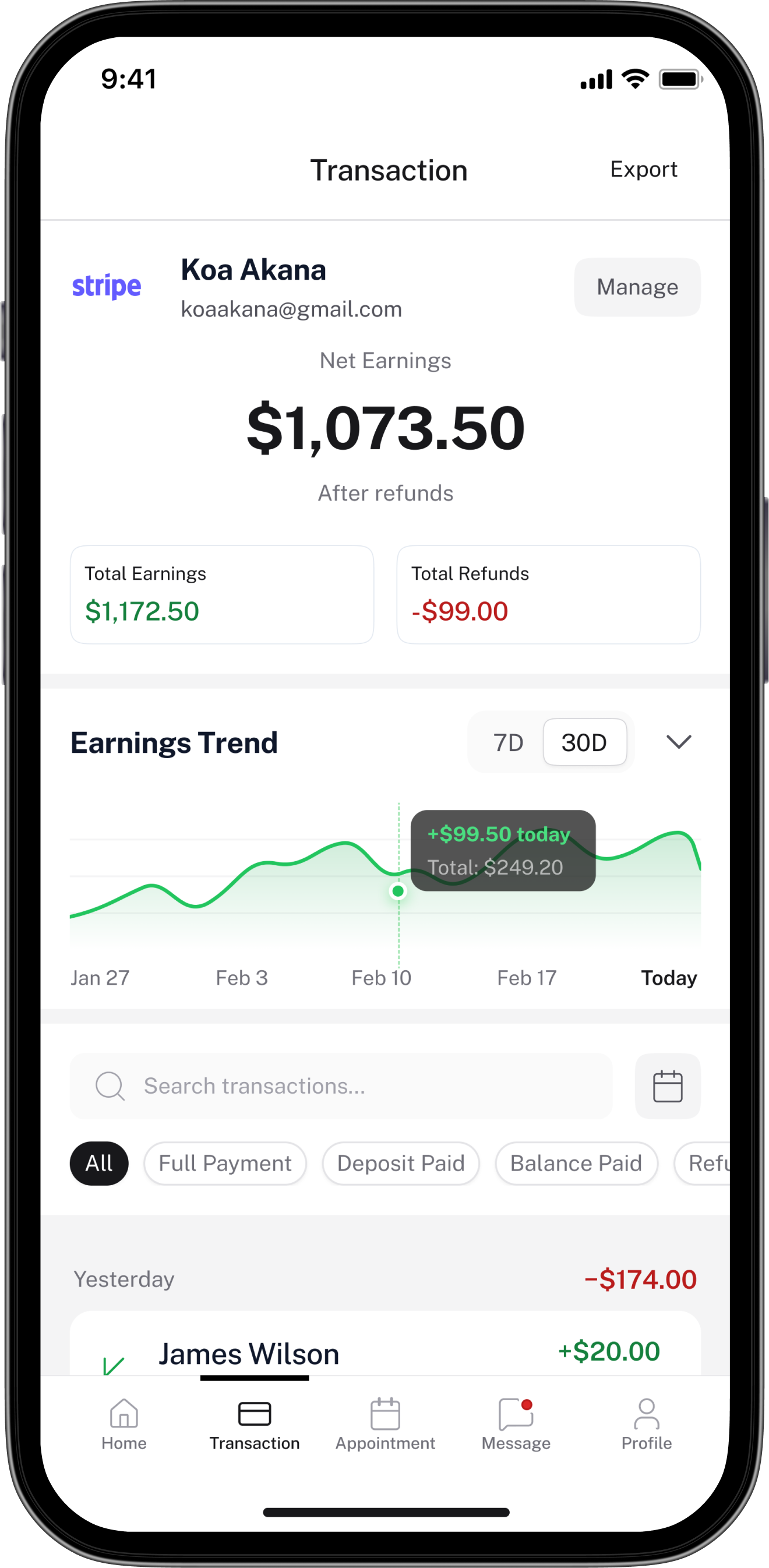The image size is (769, 1568).
Task: Select the All filter chip
Action: tap(99, 1163)
